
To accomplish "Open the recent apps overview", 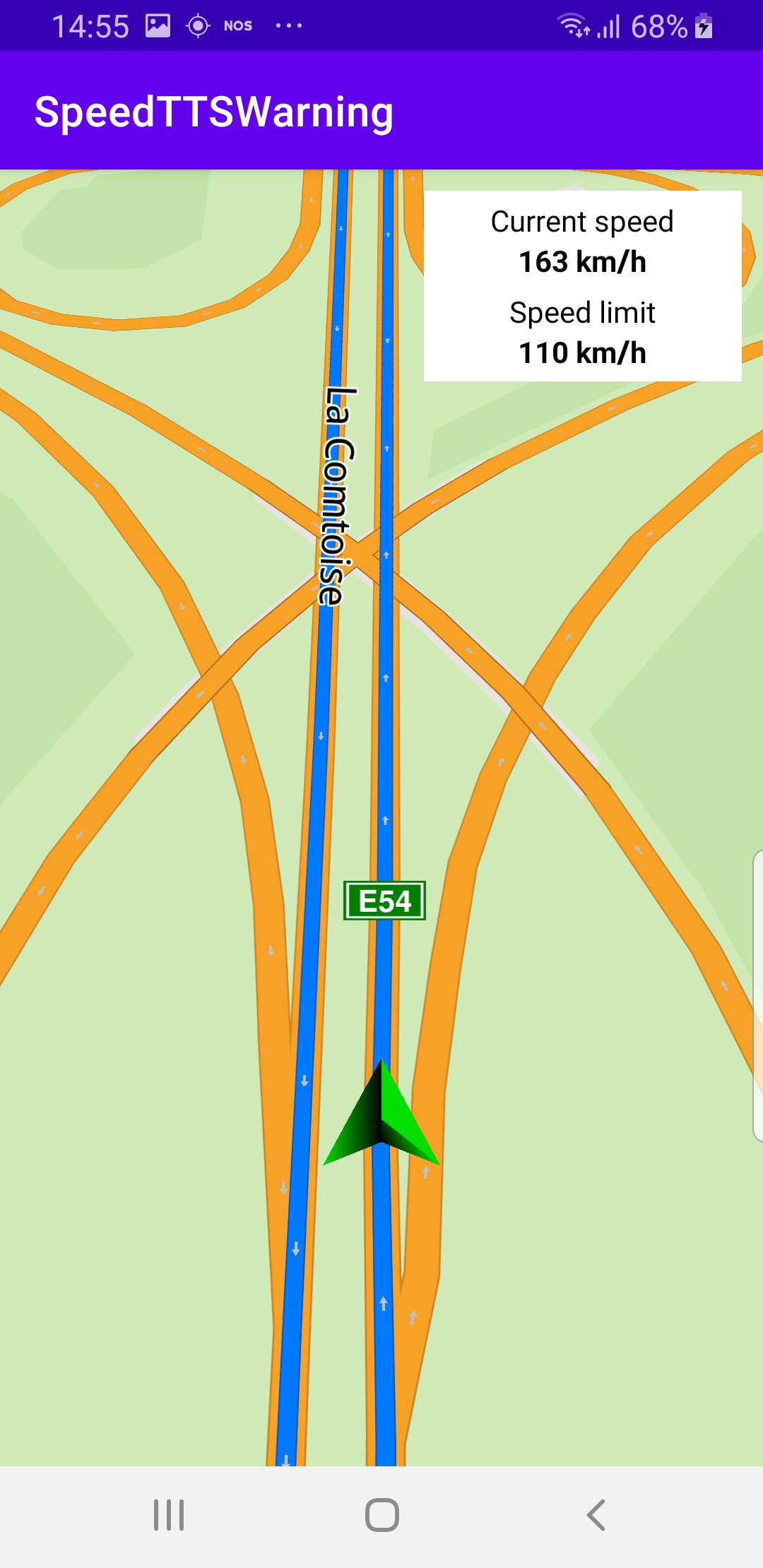I will click(169, 1515).
